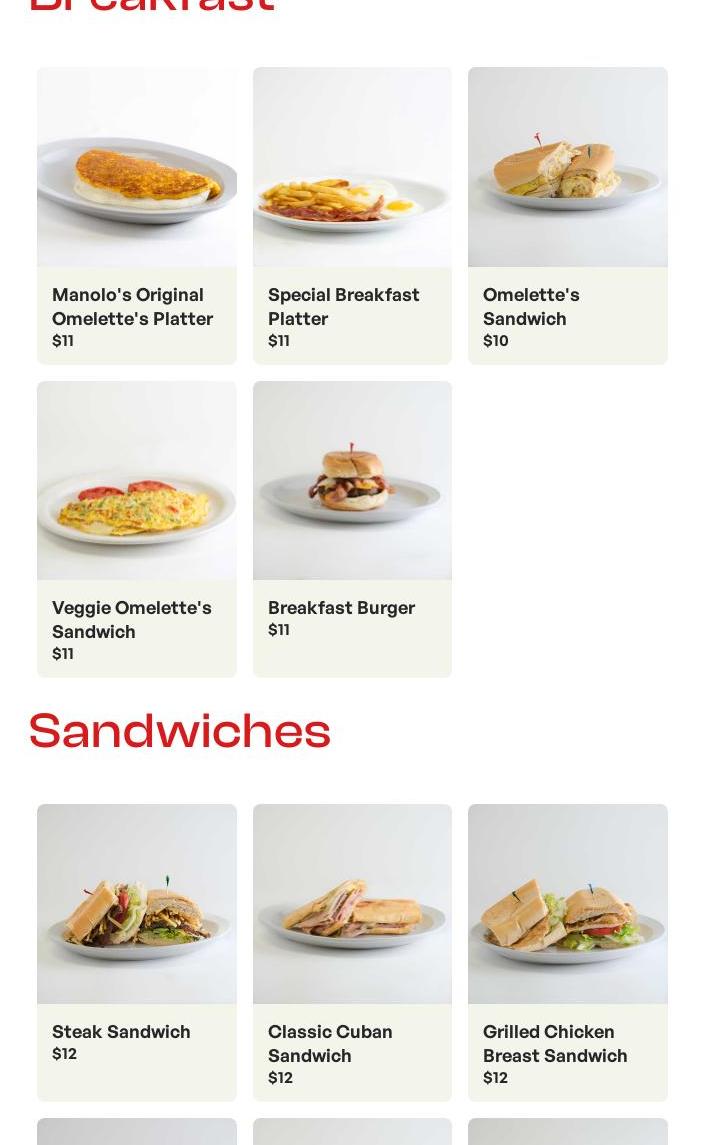The image size is (705, 1145).
Task: View the Classic Cuban Sandwich item
Action: [352, 952]
